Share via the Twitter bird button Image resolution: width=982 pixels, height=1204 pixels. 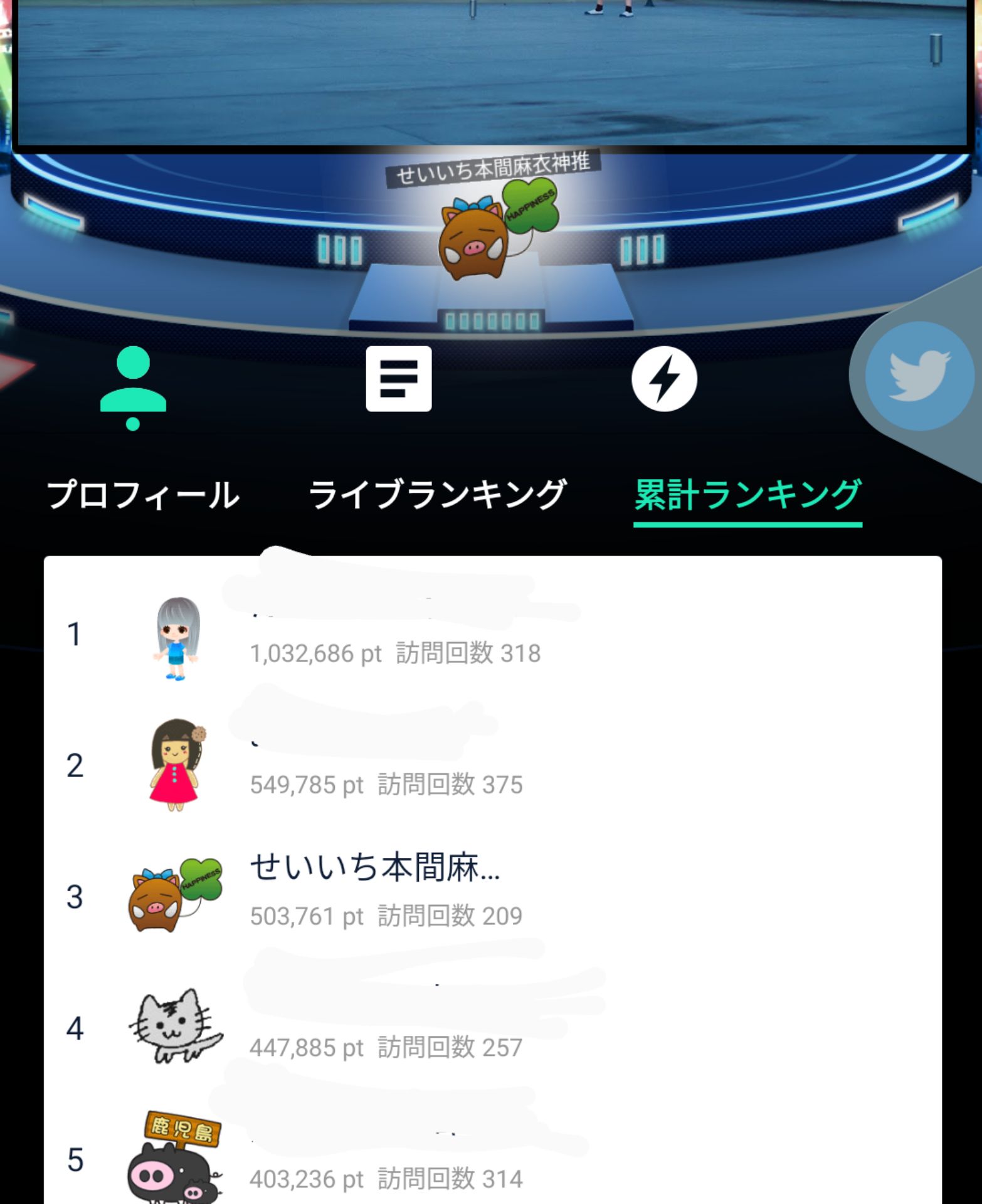pos(919,376)
